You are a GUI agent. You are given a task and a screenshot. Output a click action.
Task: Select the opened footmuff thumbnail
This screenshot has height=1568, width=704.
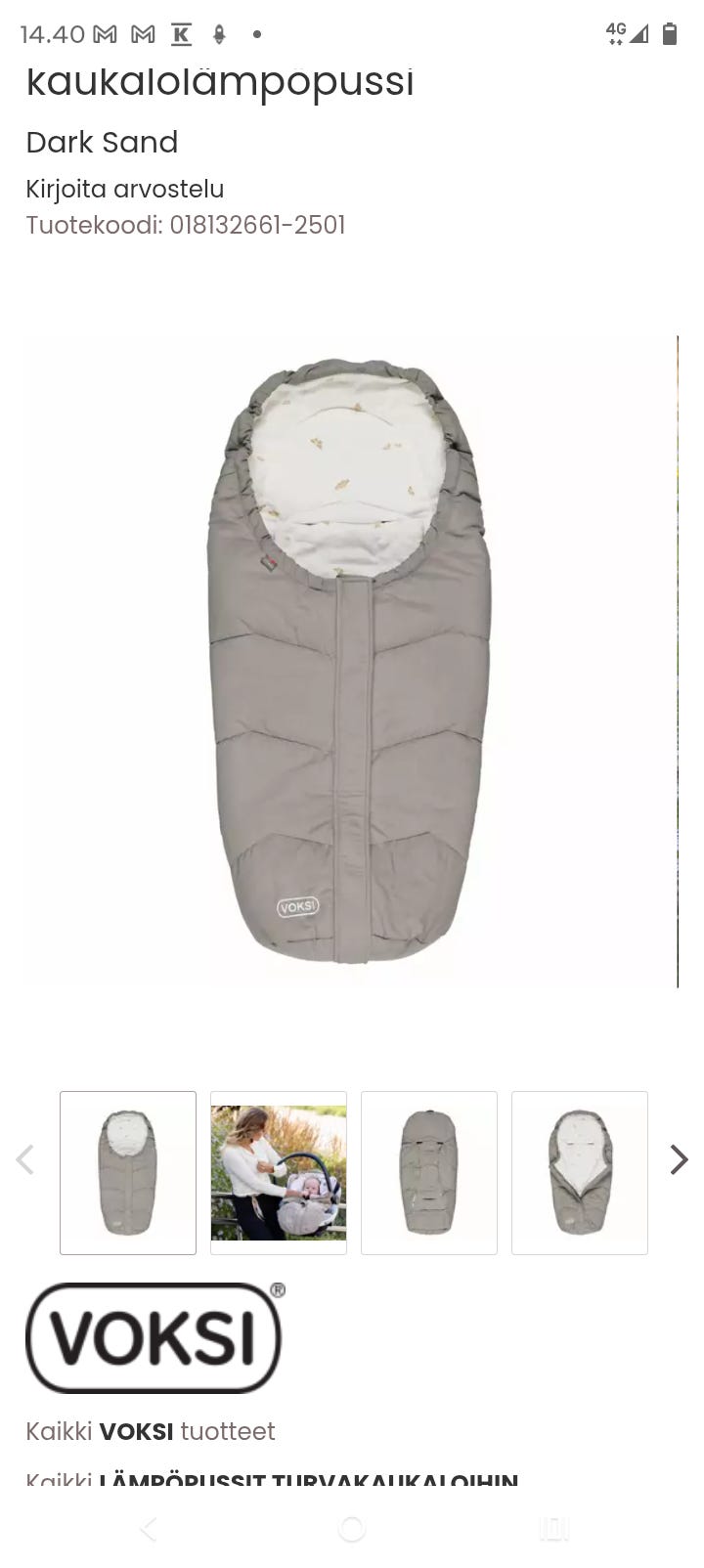coord(580,1172)
